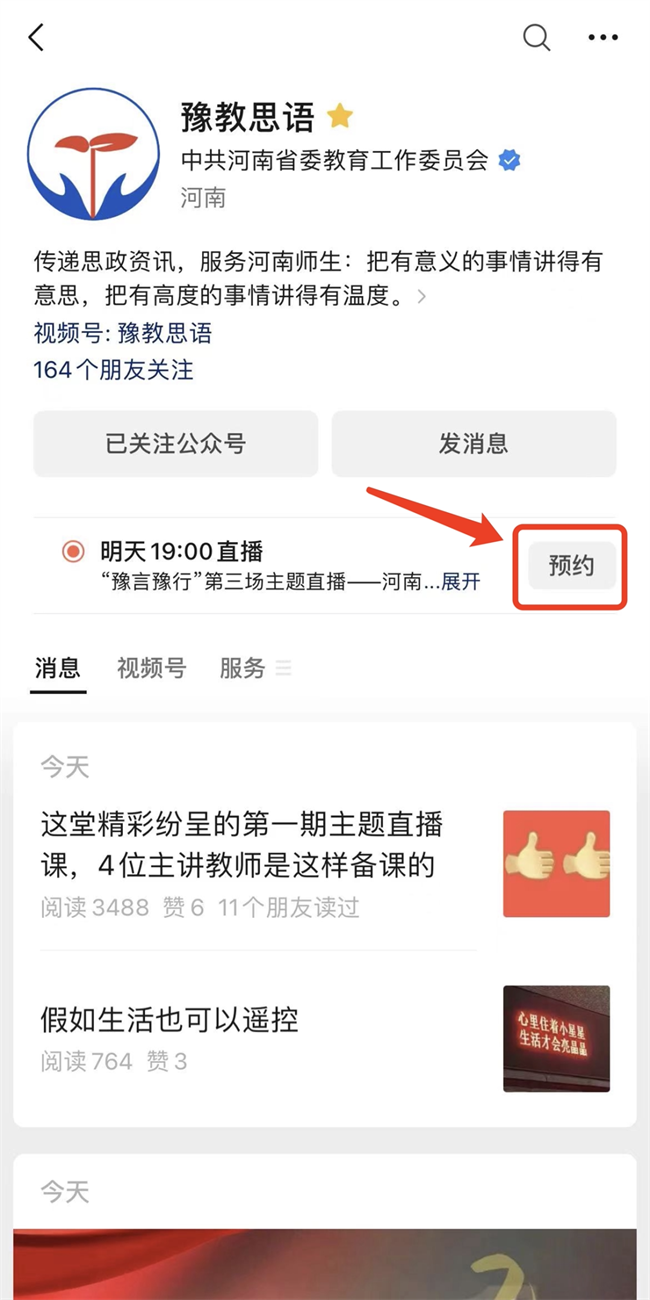Switch to the 服务 tab
Screen dimensions: 650x1300
(x=243, y=668)
